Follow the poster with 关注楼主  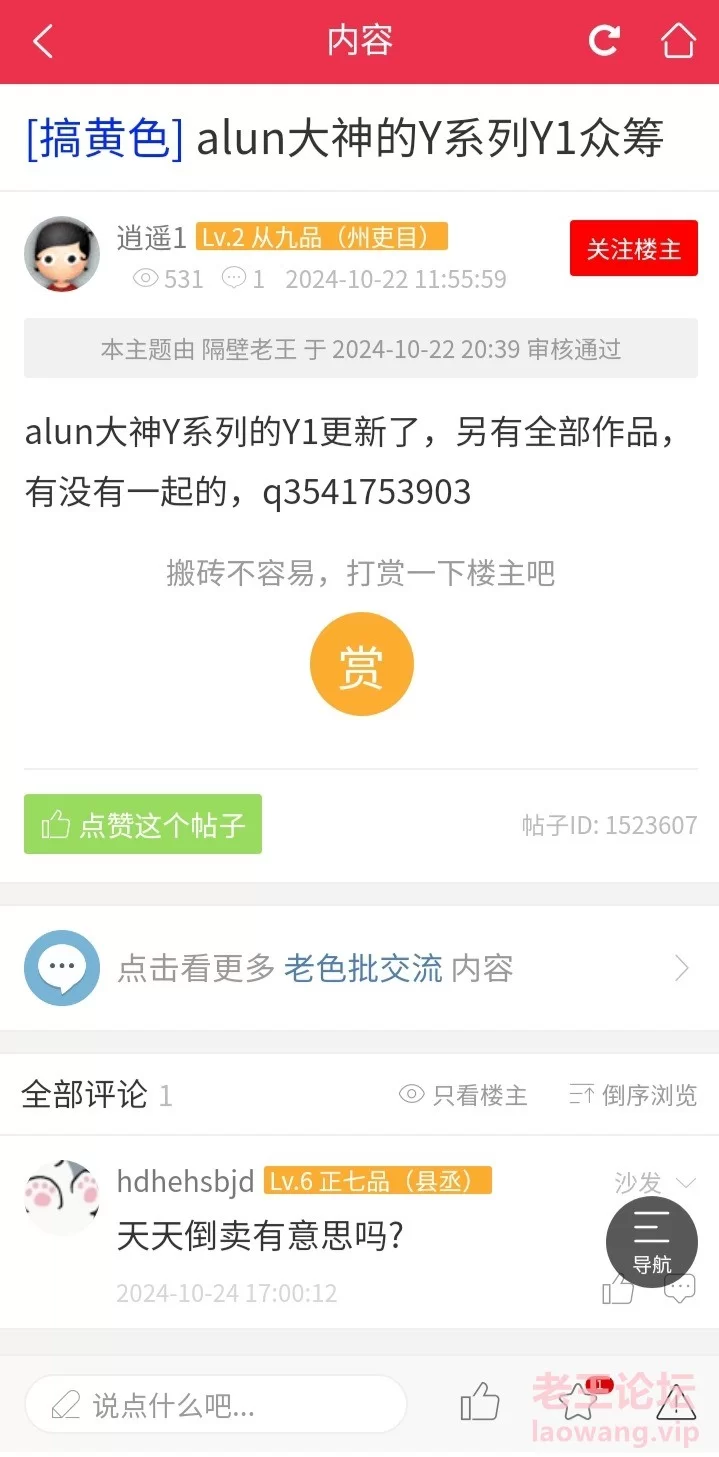tap(633, 248)
